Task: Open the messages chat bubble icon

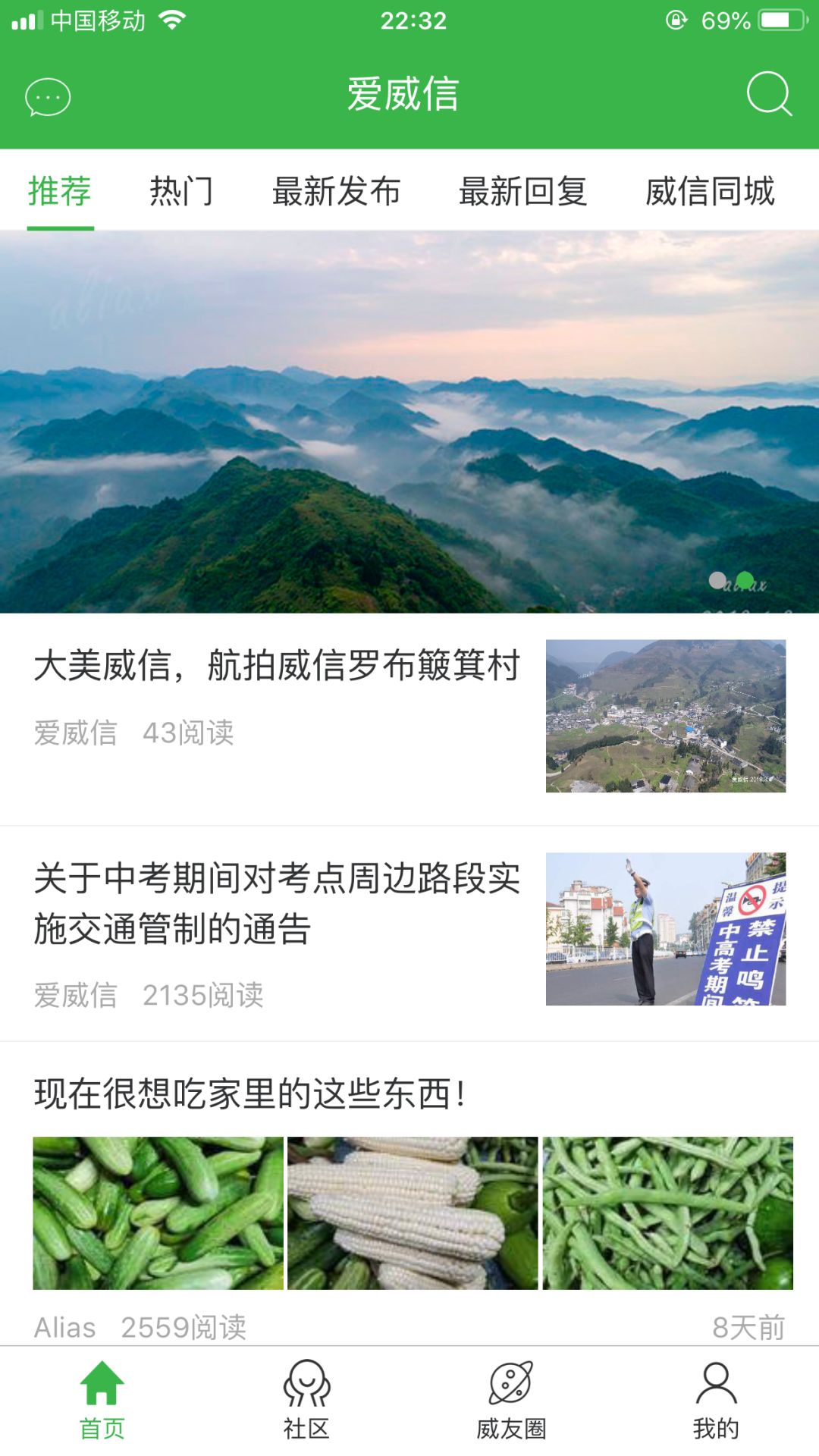Action: (48, 97)
